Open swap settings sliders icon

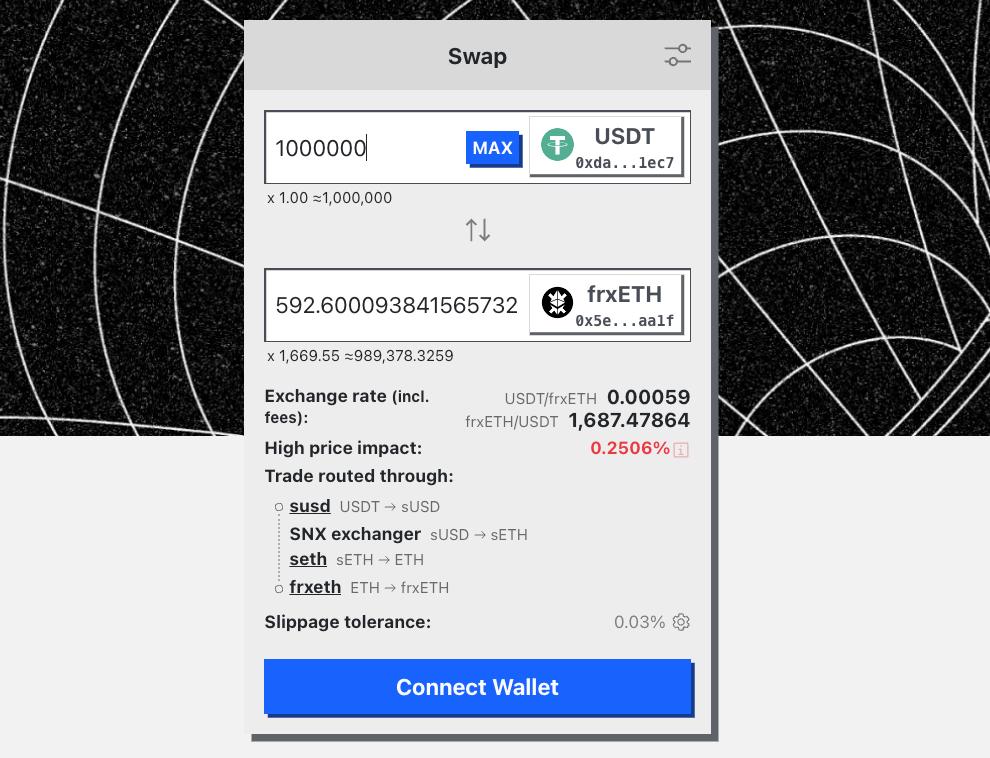click(x=677, y=56)
